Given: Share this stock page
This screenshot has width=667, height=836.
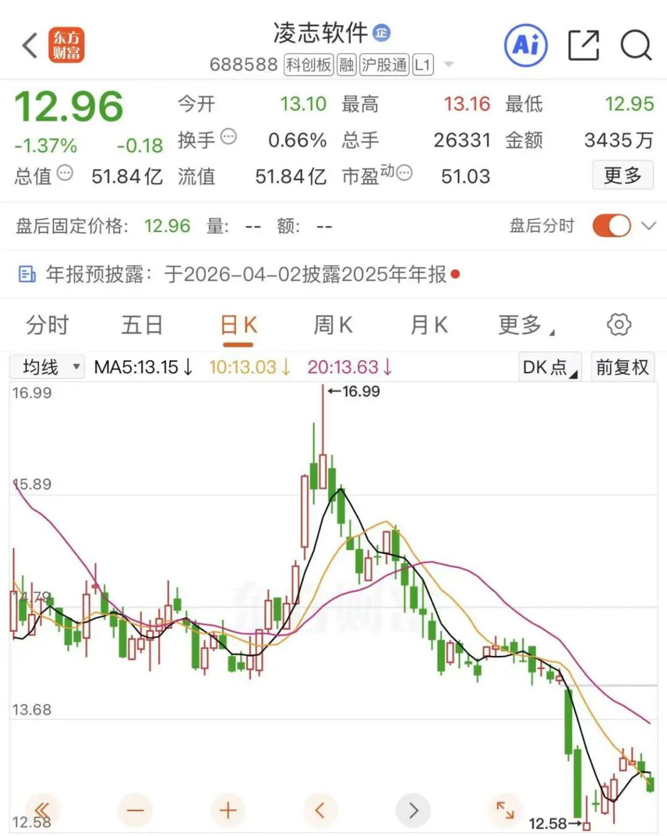Looking at the screenshot, I should click(x=582, y=44).
